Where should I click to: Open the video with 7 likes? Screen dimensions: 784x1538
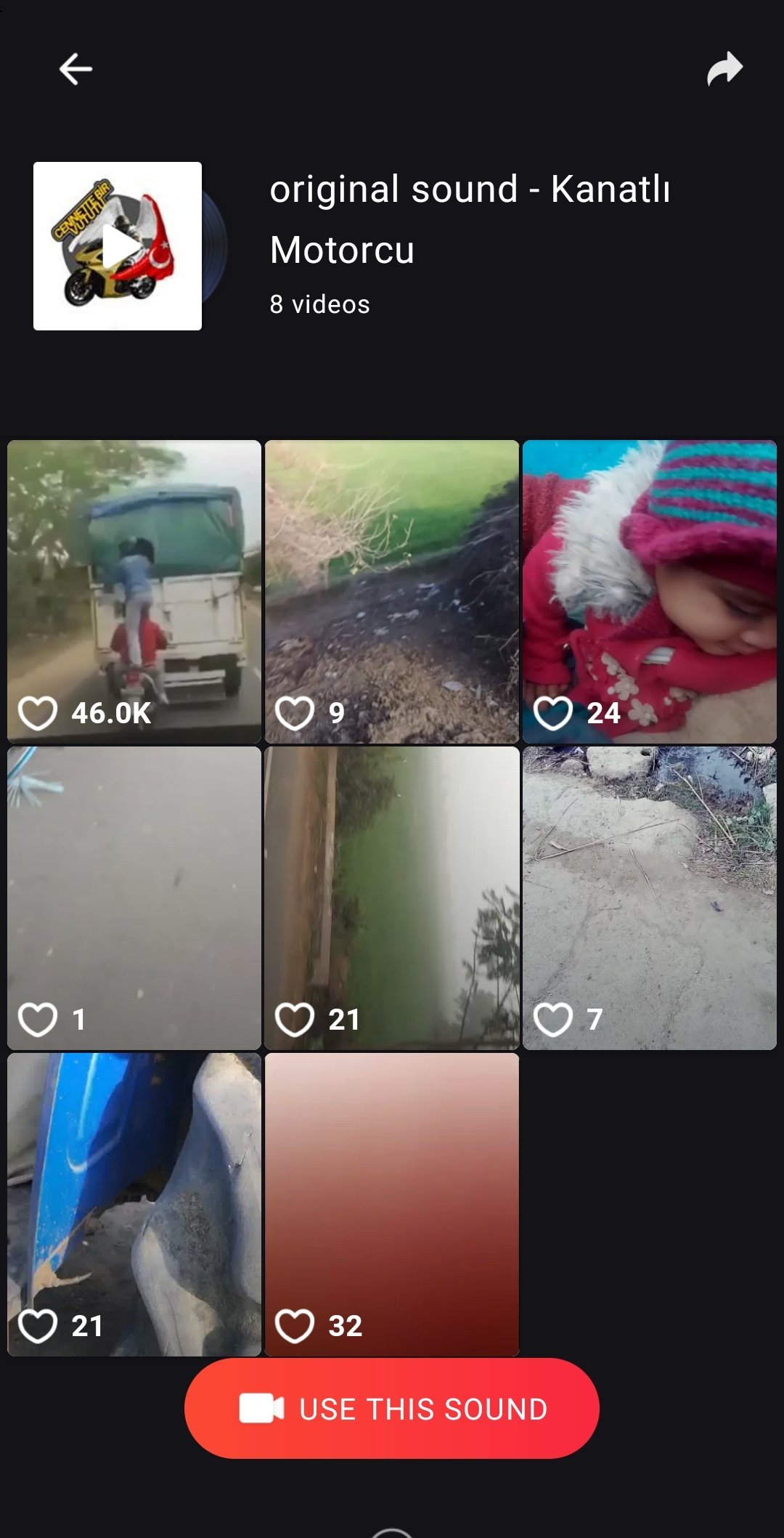(650, 898)
